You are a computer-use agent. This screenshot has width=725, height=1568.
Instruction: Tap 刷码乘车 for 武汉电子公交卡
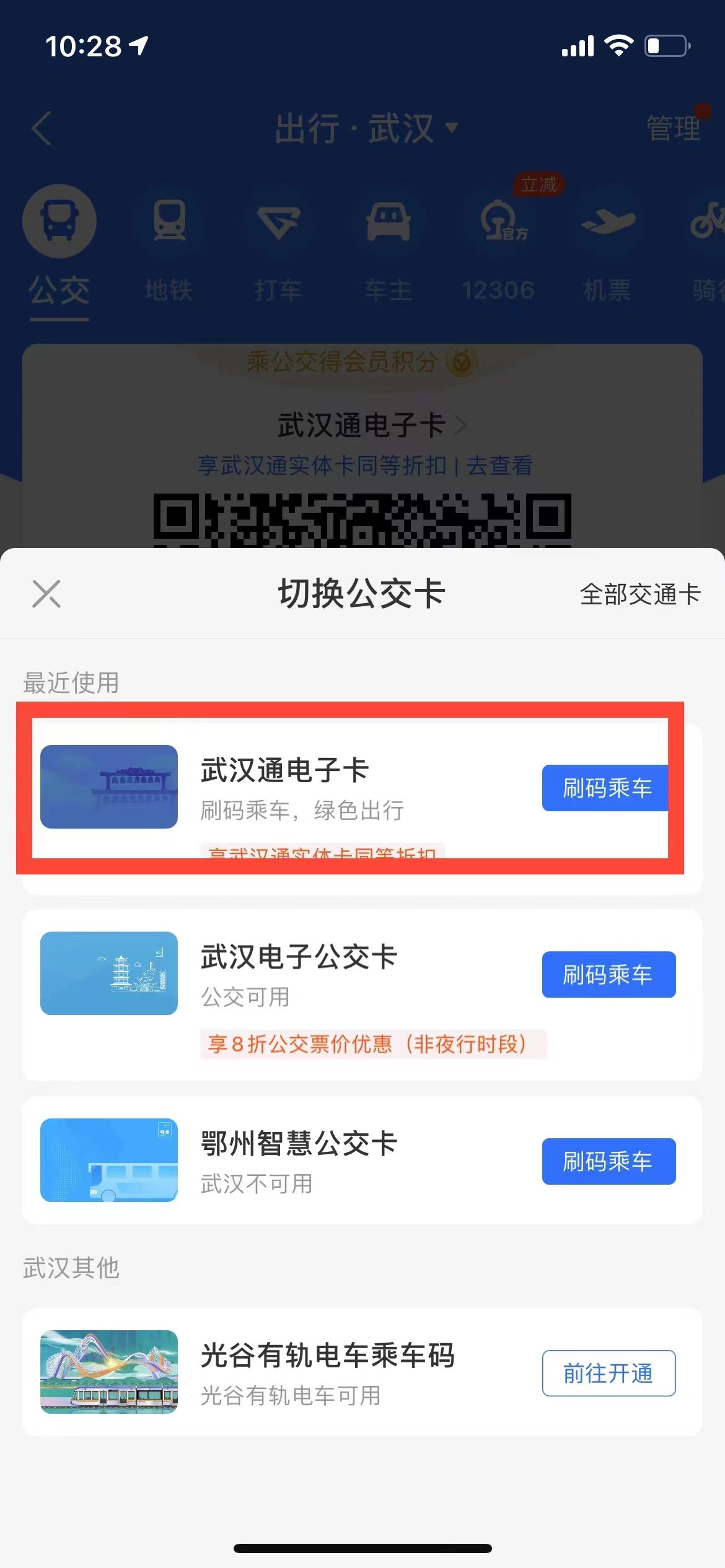pyautogui.click(x=609, y=975)
